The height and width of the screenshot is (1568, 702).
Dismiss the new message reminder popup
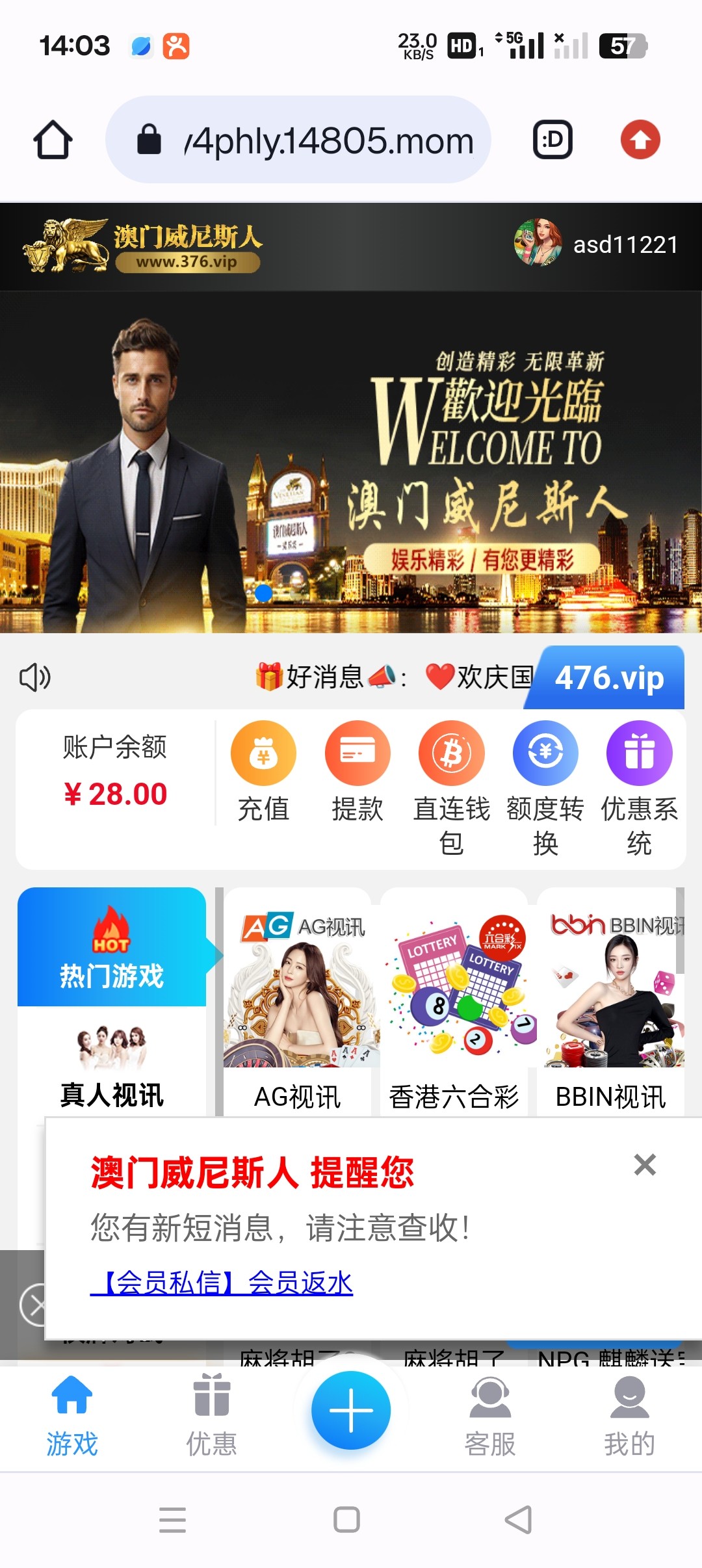[x=645, y=1164]
